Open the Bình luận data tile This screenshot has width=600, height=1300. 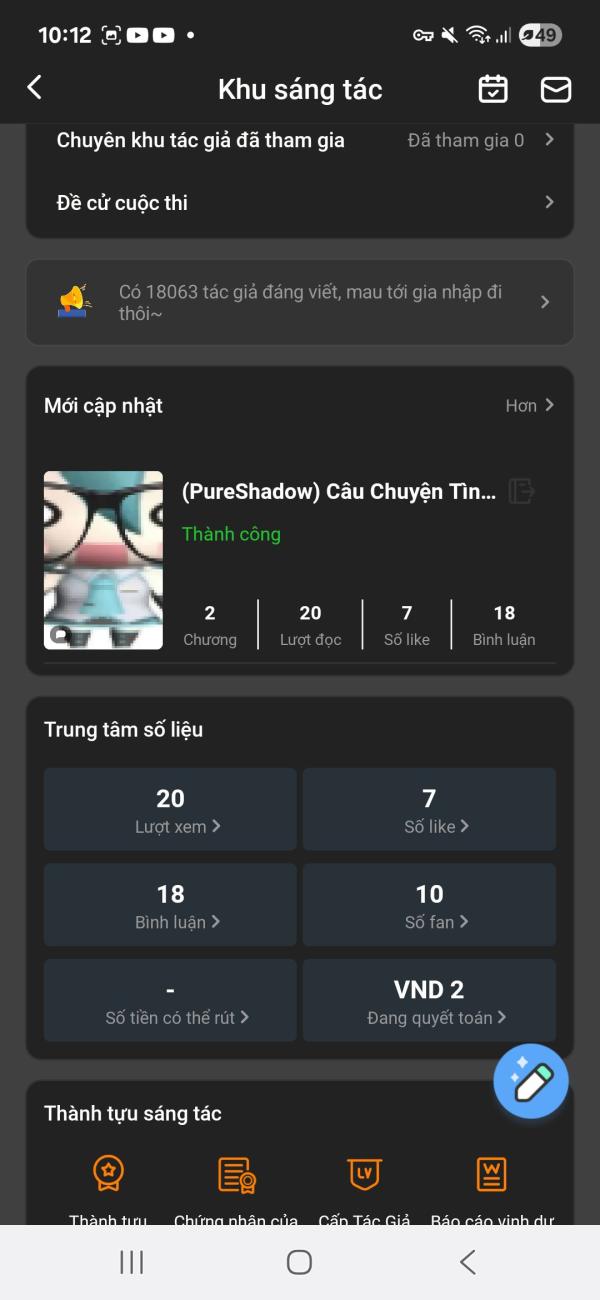pos(171,905)
